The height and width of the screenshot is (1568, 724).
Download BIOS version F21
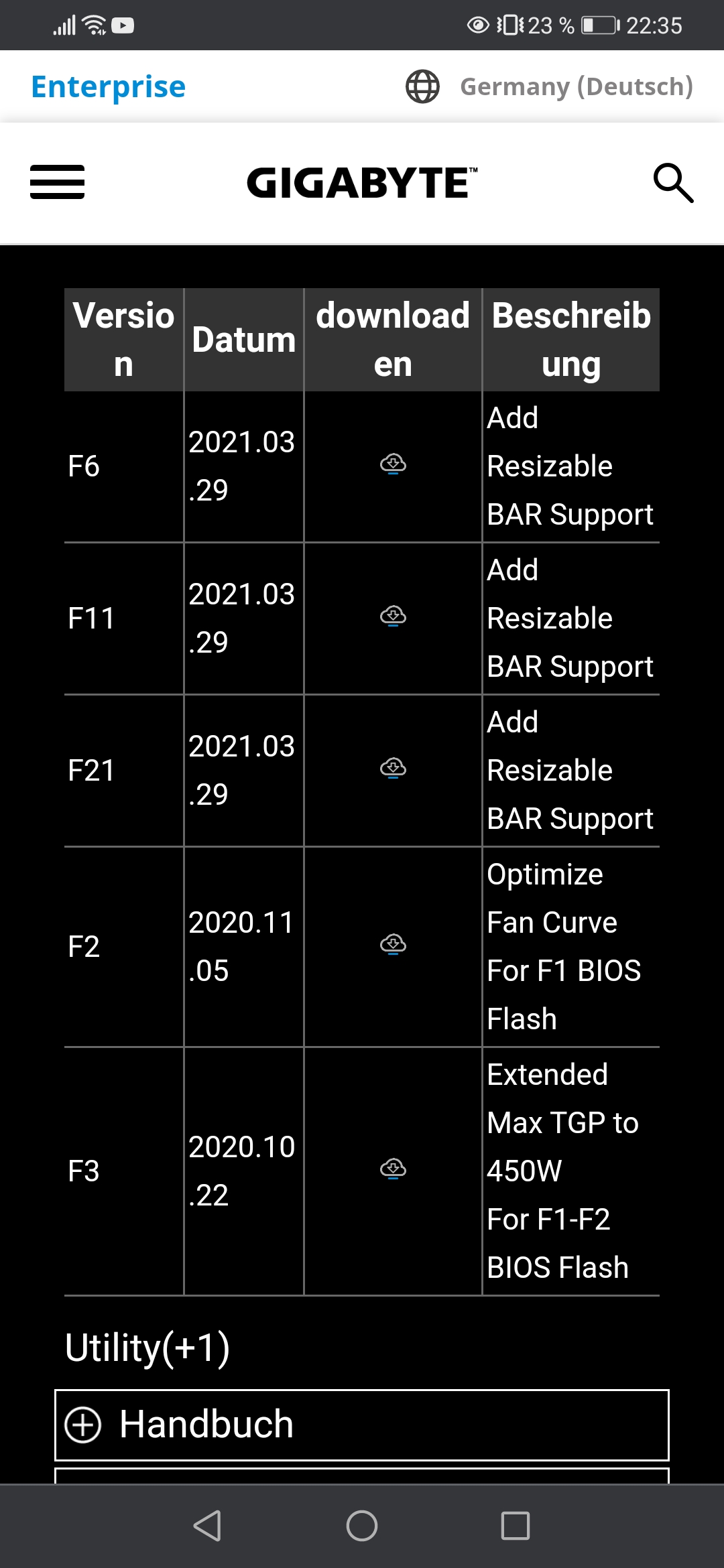[x=393, y=769]
